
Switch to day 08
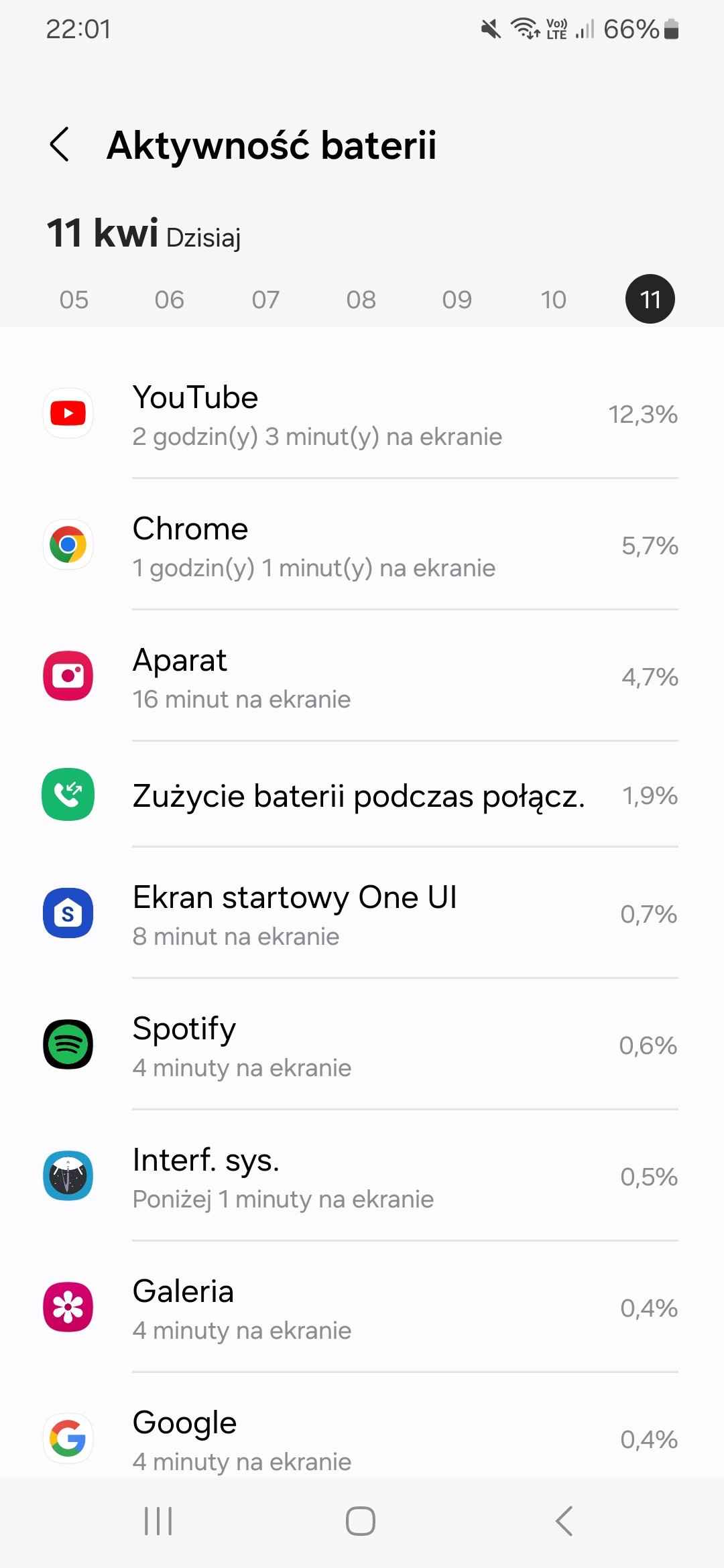pos(361,300)
